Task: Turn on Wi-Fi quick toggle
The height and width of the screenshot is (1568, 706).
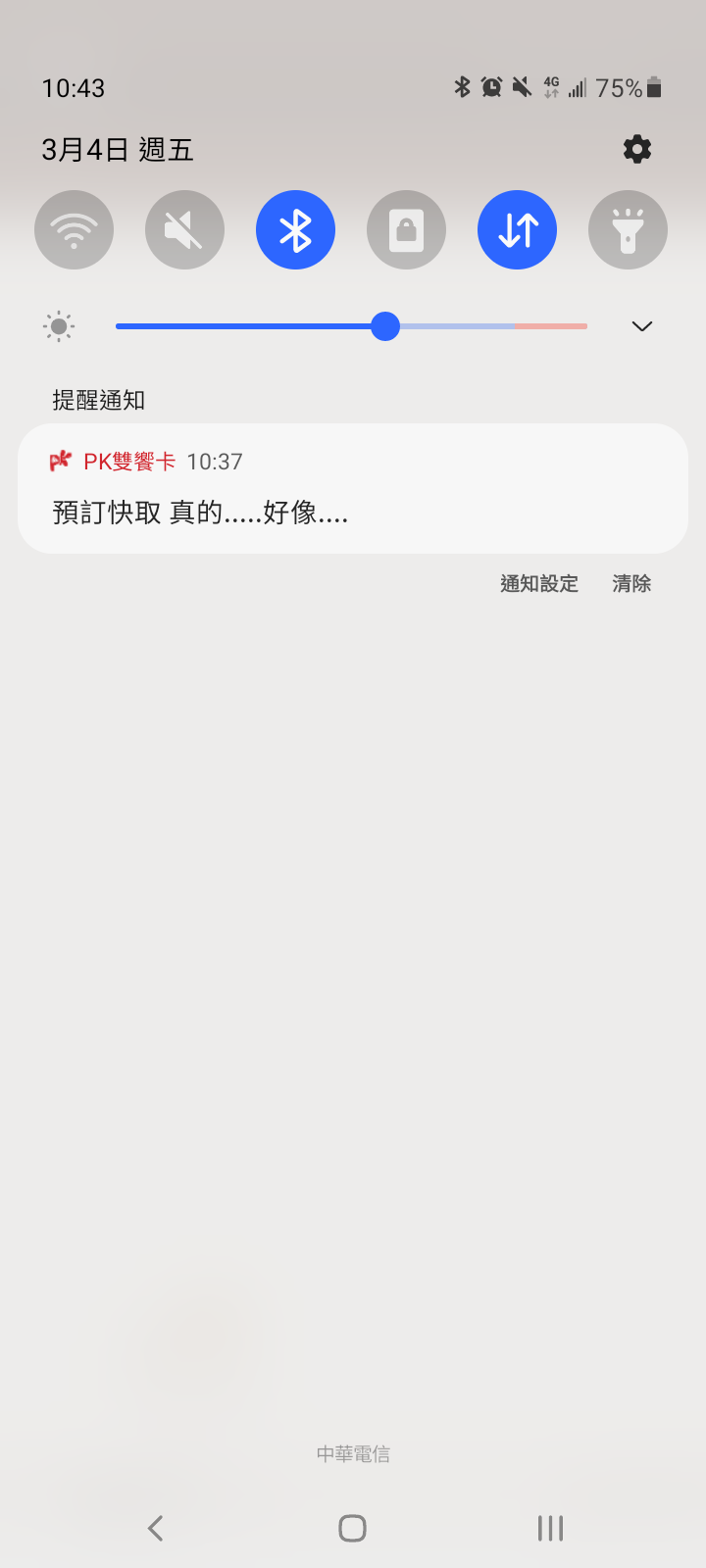Action: tap(74, 229)
